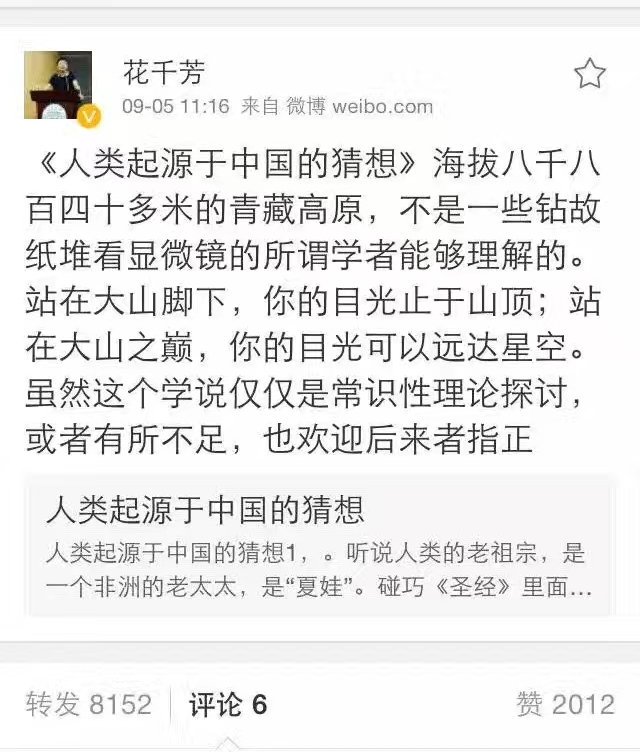Open the 赞 2012 likes tab
The image size is (640, 752).
564,703
